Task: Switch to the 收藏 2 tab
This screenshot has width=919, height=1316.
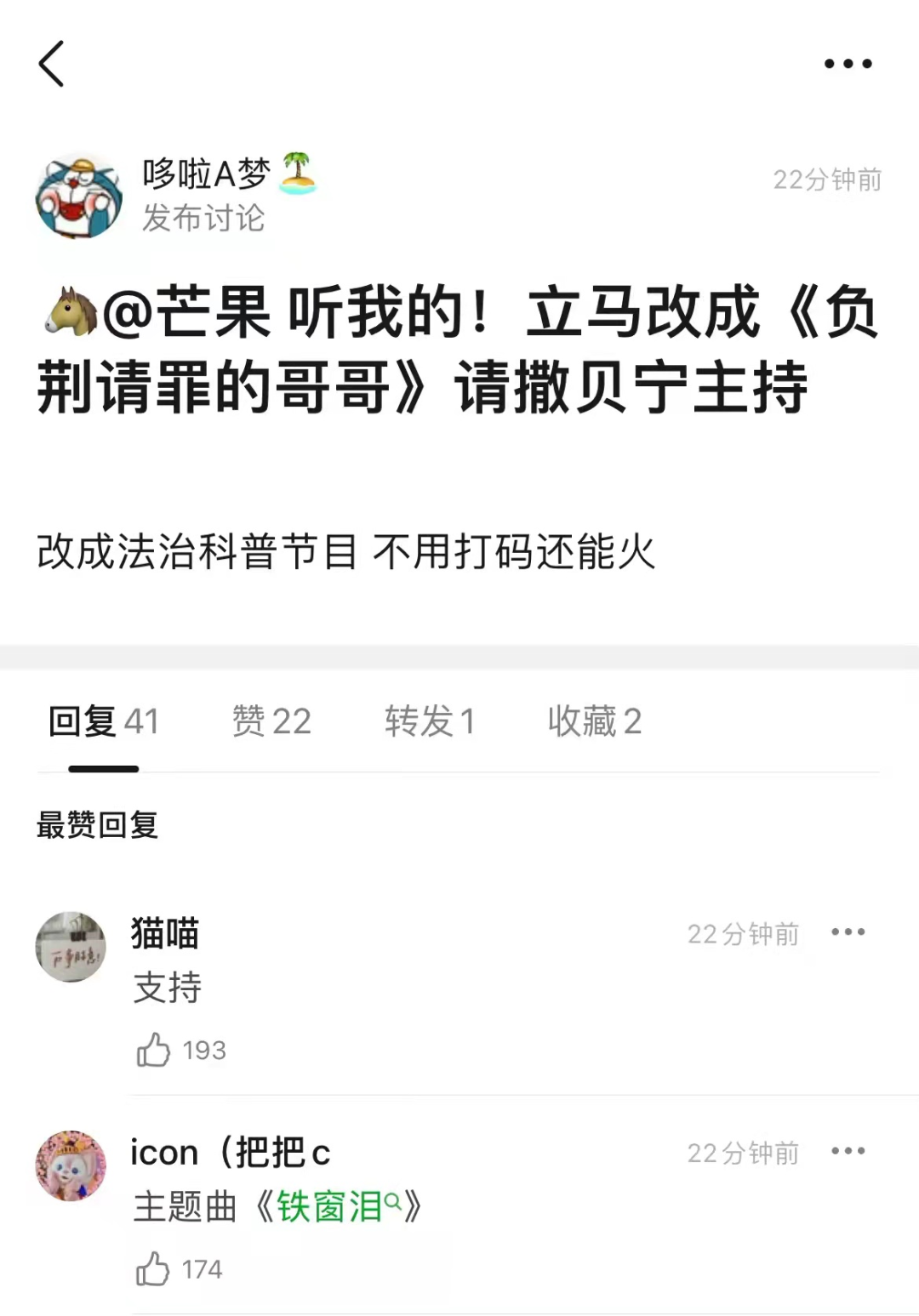Action: point(594,721)
